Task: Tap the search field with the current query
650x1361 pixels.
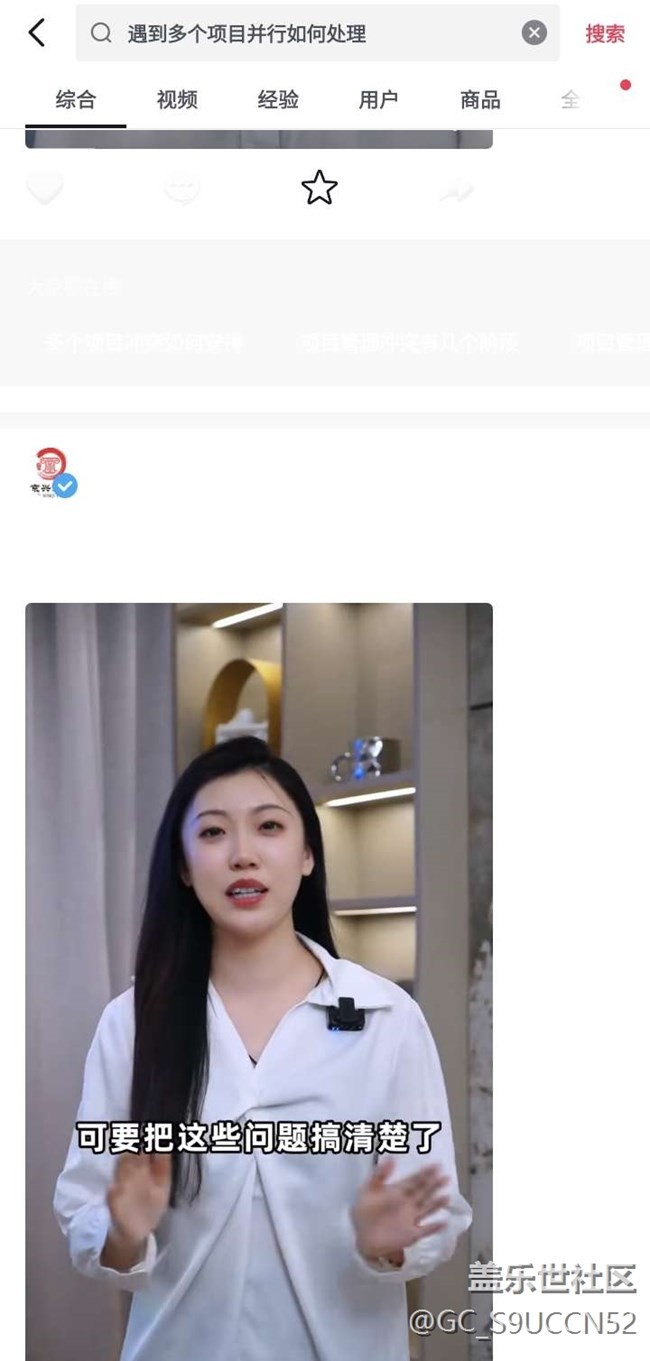Action: [x=317, y=33]
